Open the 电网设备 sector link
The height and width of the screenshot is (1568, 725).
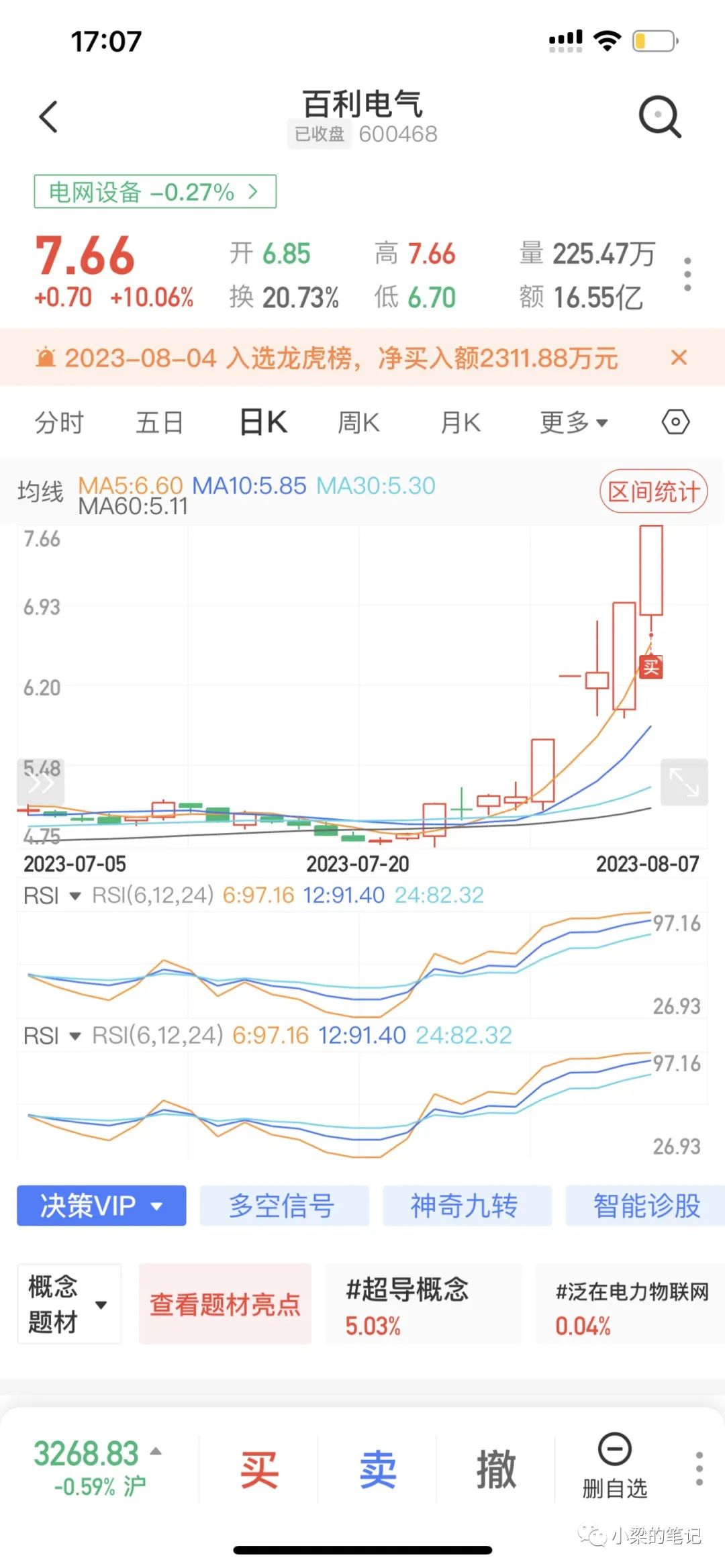click(155, 192)
